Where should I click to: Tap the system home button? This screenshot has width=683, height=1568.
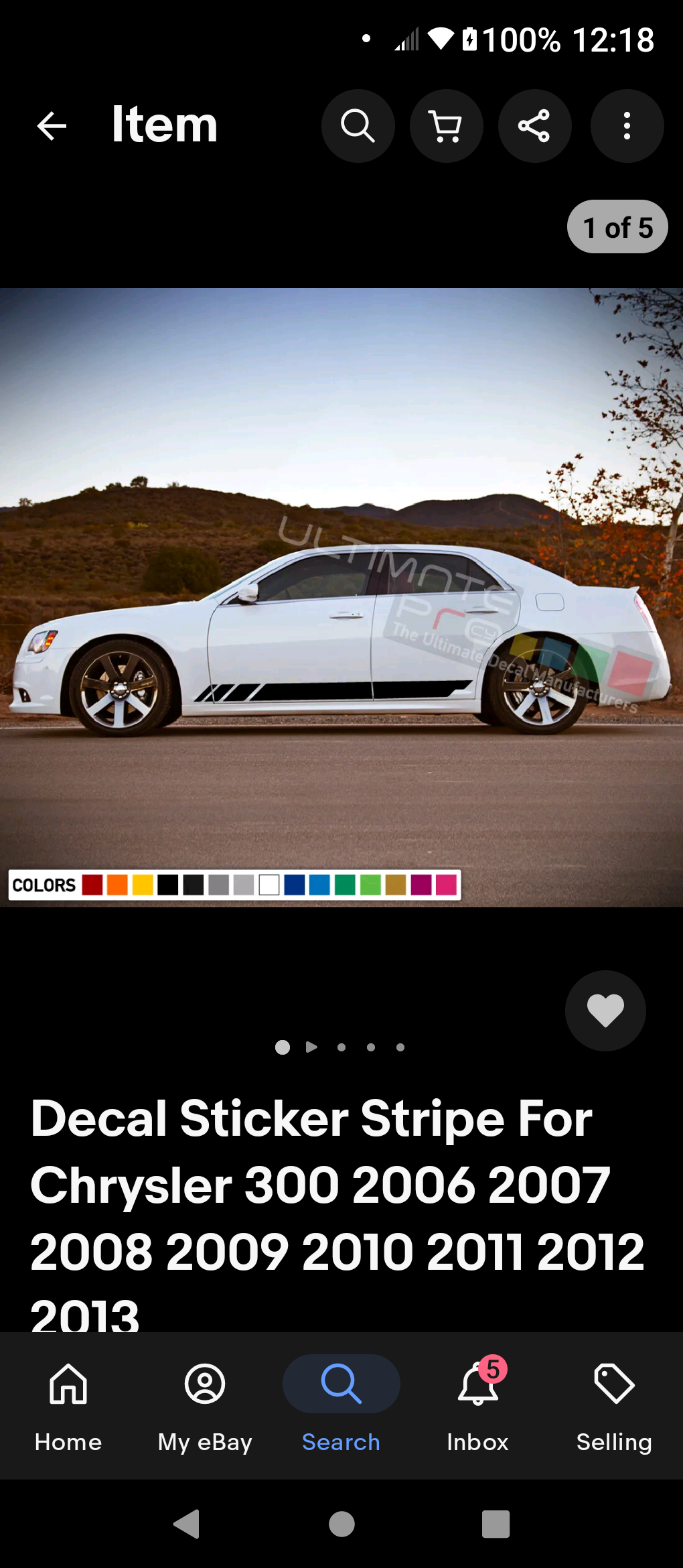[x=341, y=1524]
